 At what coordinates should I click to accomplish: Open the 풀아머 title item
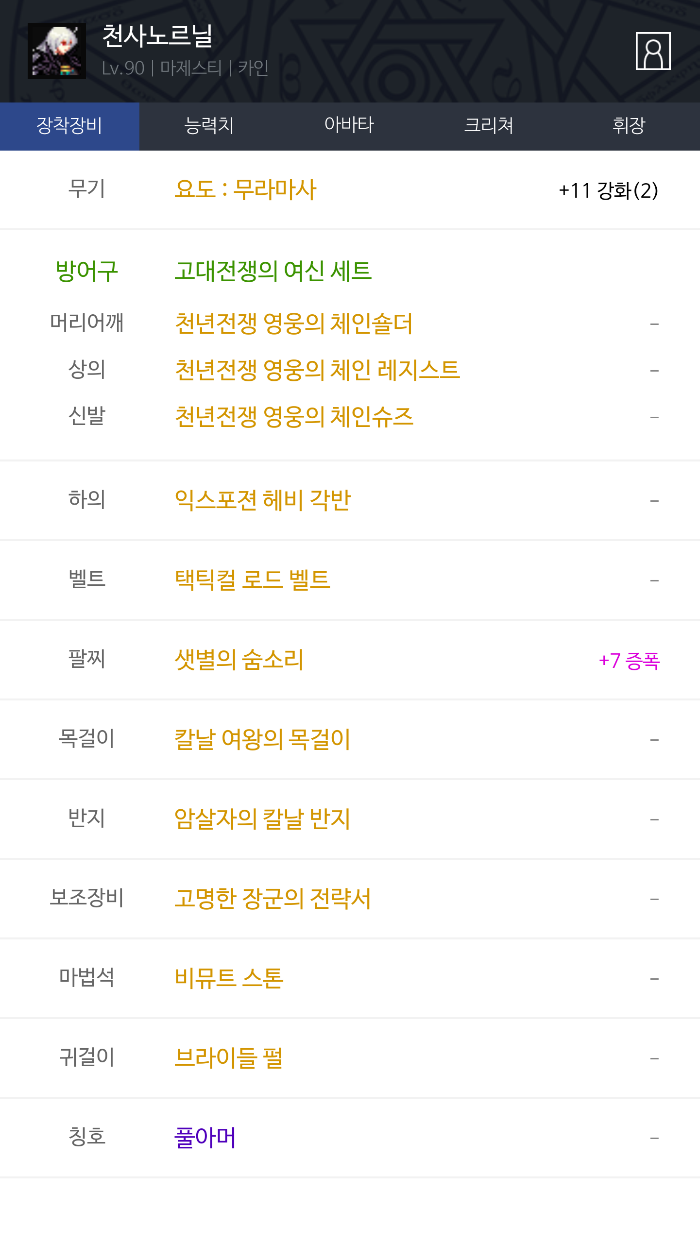click(x=205, y=1138)
